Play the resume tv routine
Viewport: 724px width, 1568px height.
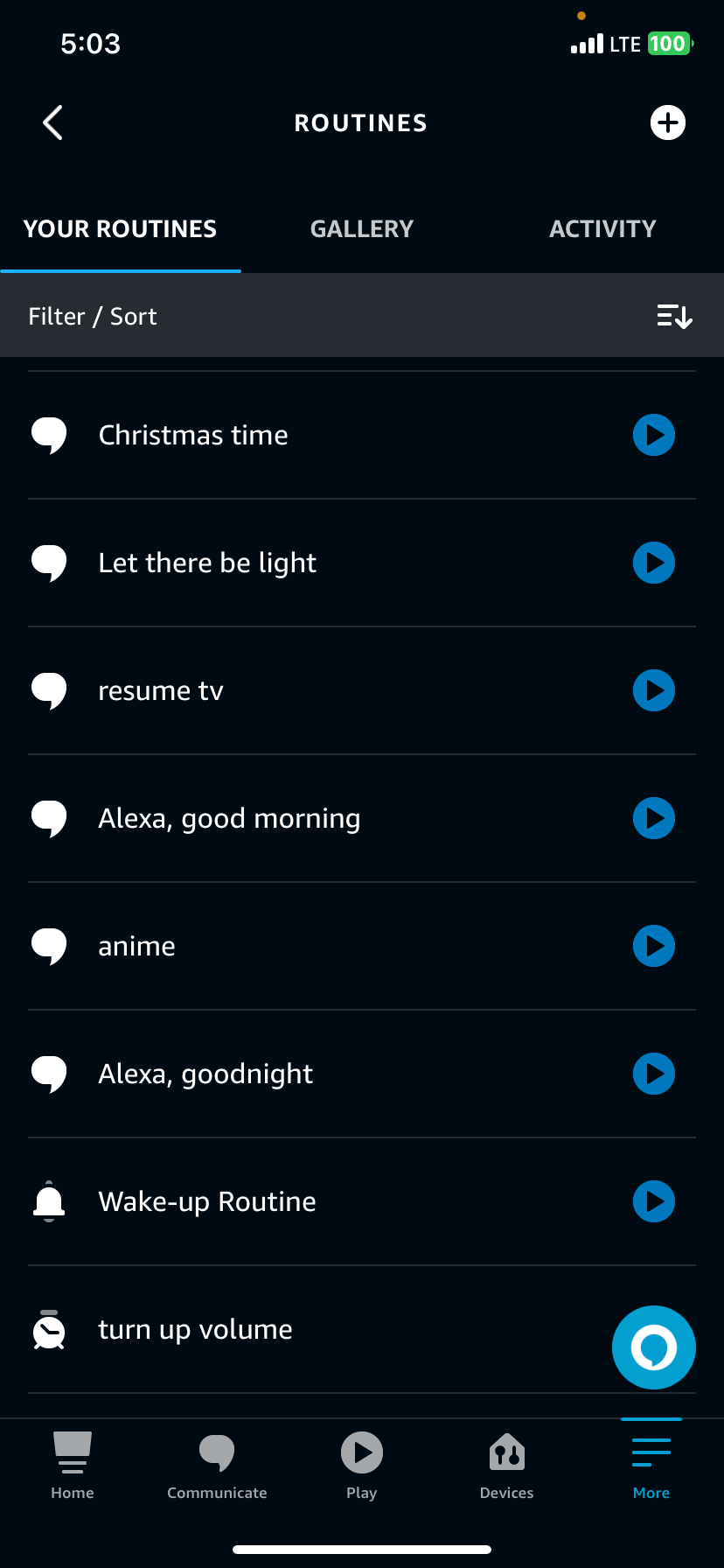(x=653, y=690)
